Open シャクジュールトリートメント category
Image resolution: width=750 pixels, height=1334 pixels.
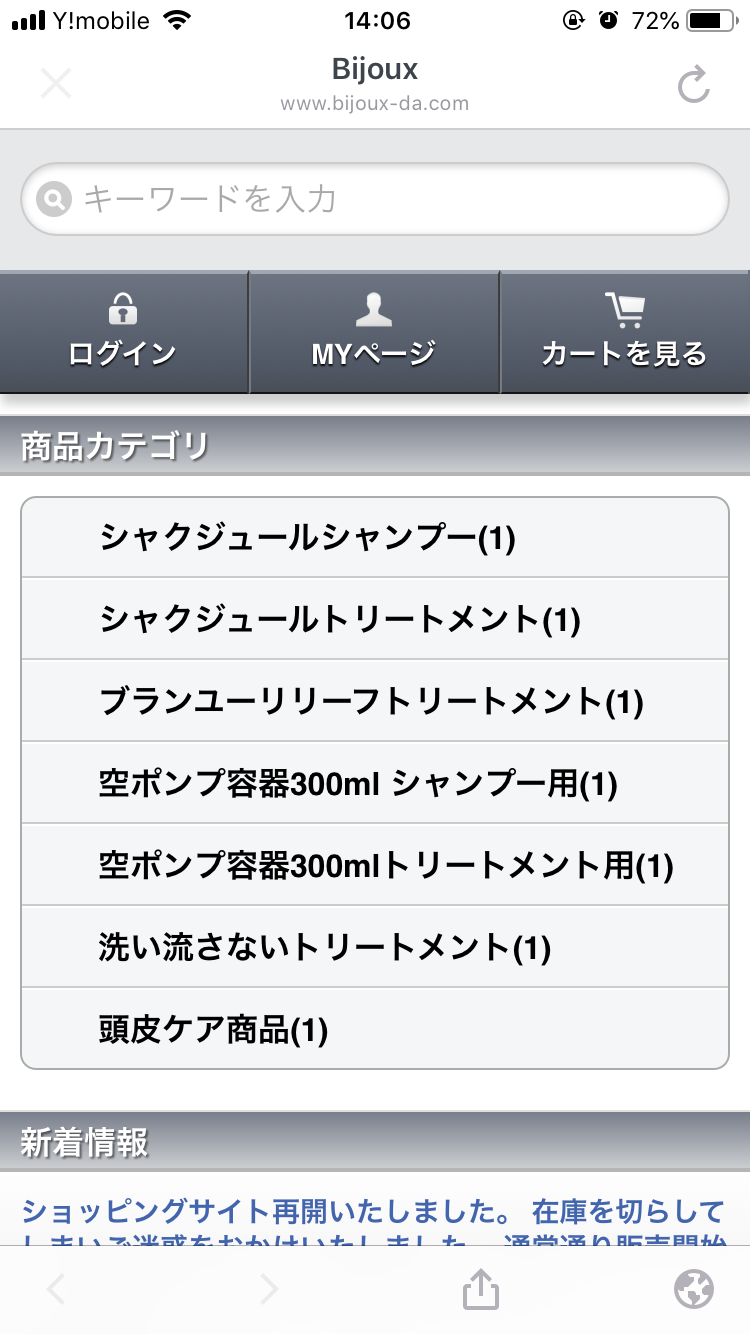(x=375, y=619)
